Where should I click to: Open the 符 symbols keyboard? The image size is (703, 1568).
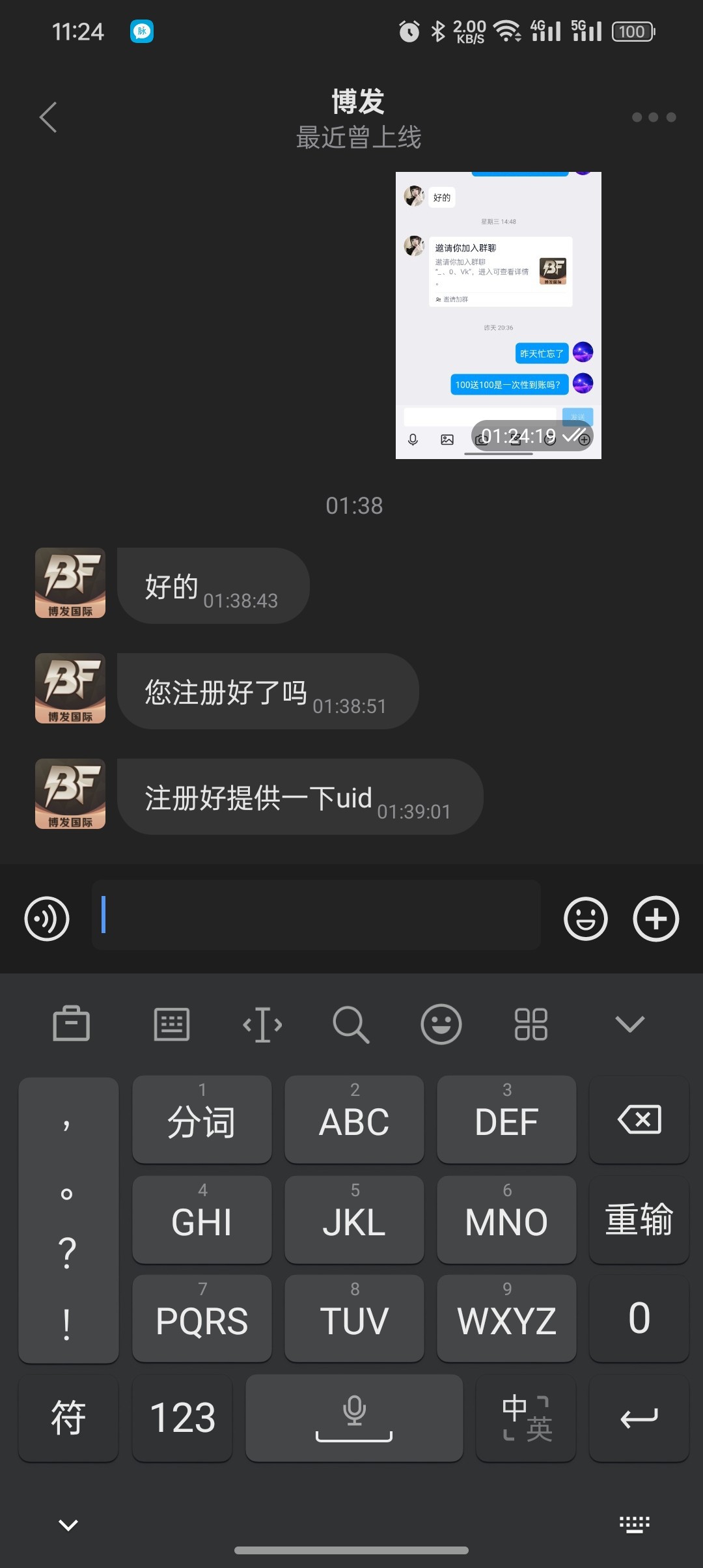coord(68,1418)
